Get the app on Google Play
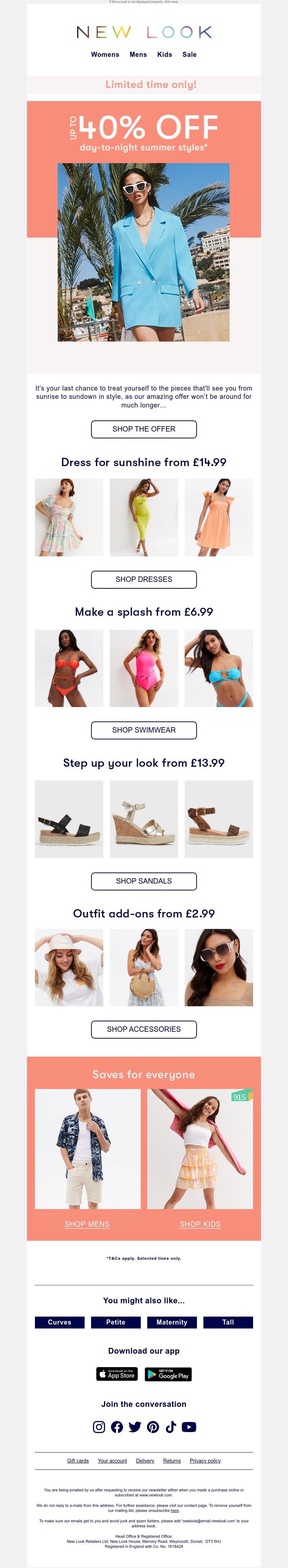 coord(168,1375)
